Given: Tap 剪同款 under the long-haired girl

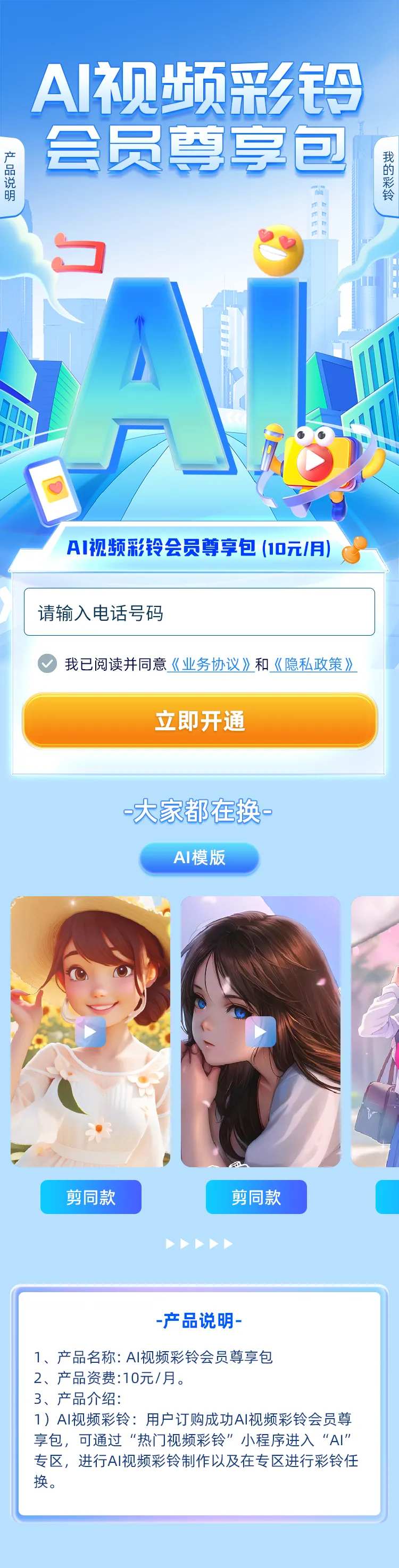Looking at the screenshot, I should pos(256,1198).
